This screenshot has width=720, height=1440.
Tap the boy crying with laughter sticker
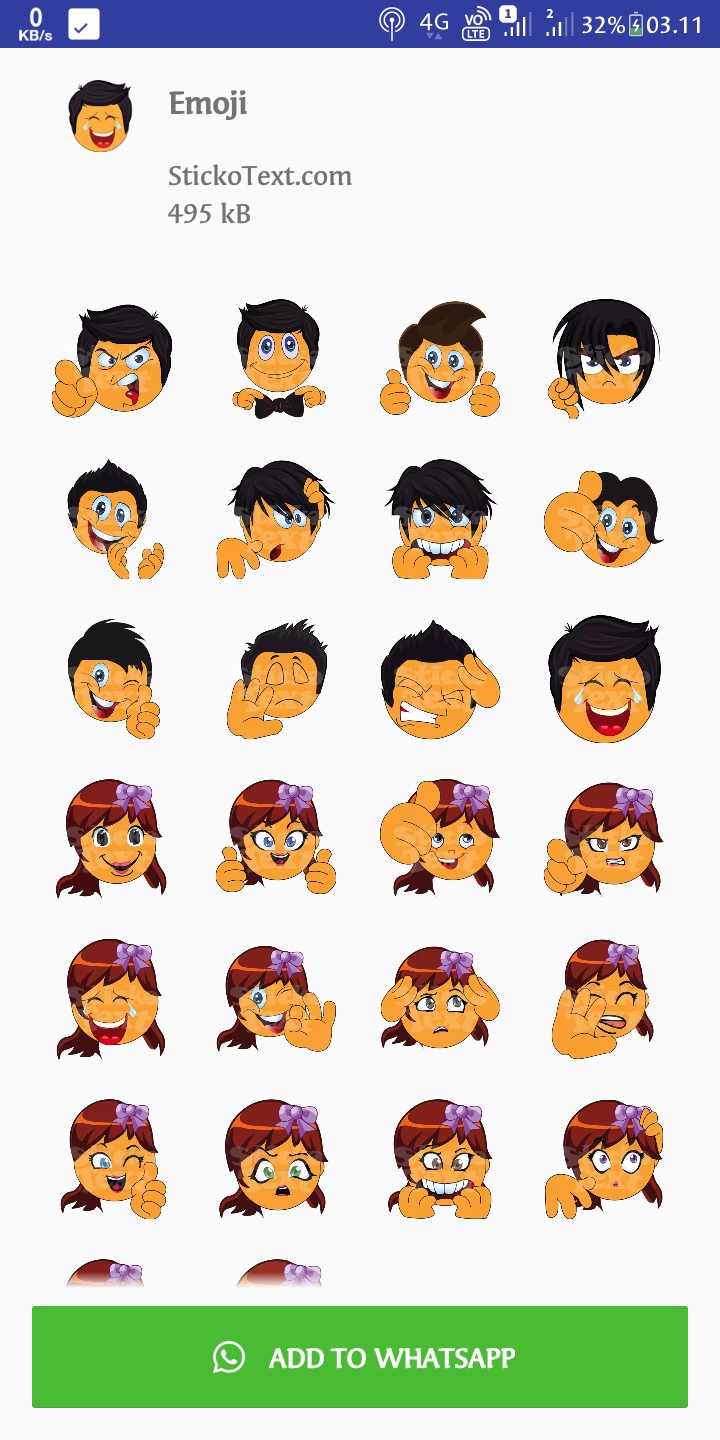point(603,679)
